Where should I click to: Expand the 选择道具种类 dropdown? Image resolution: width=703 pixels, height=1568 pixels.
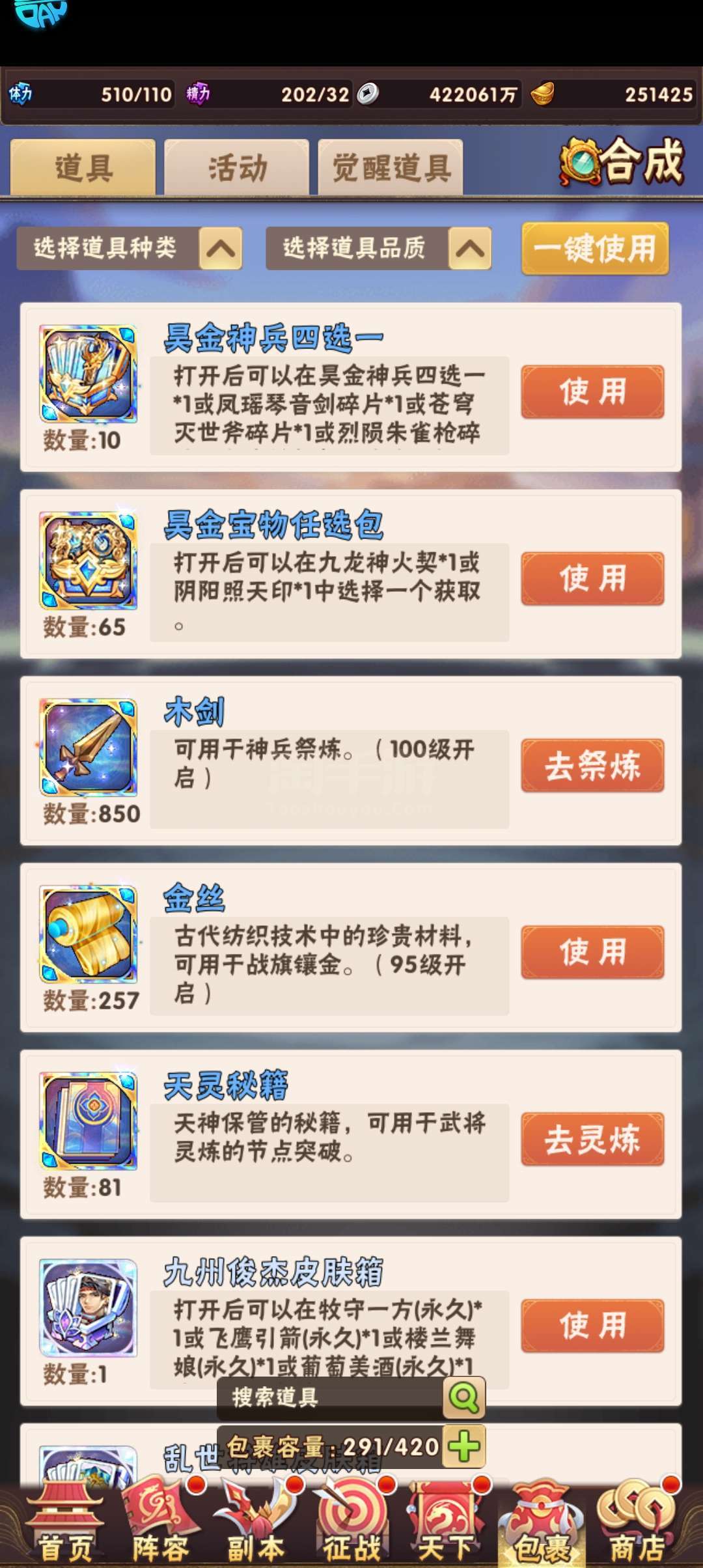130,248
